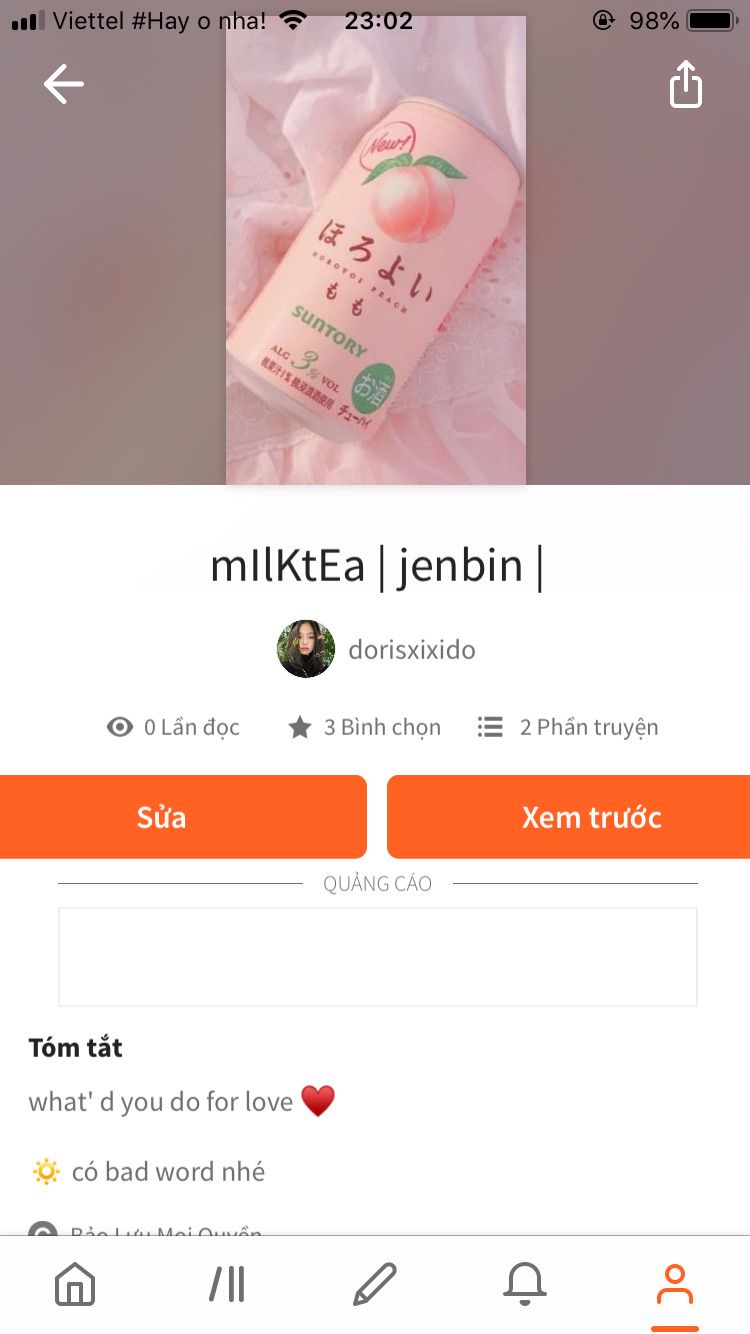Open the Profile tab
Screen dimensions: 750x1334
[x=675, y=1284]
